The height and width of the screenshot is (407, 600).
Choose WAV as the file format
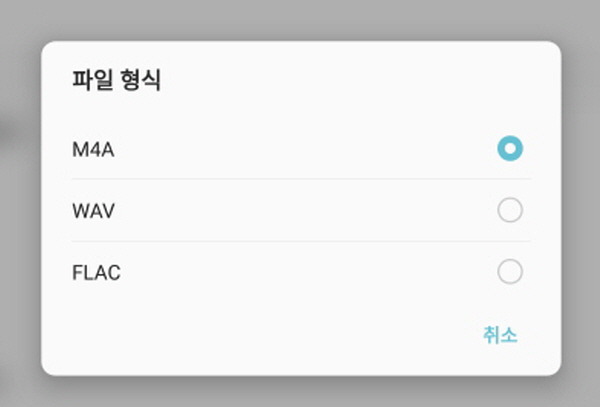pyautogui.click(x=509, y=211)
